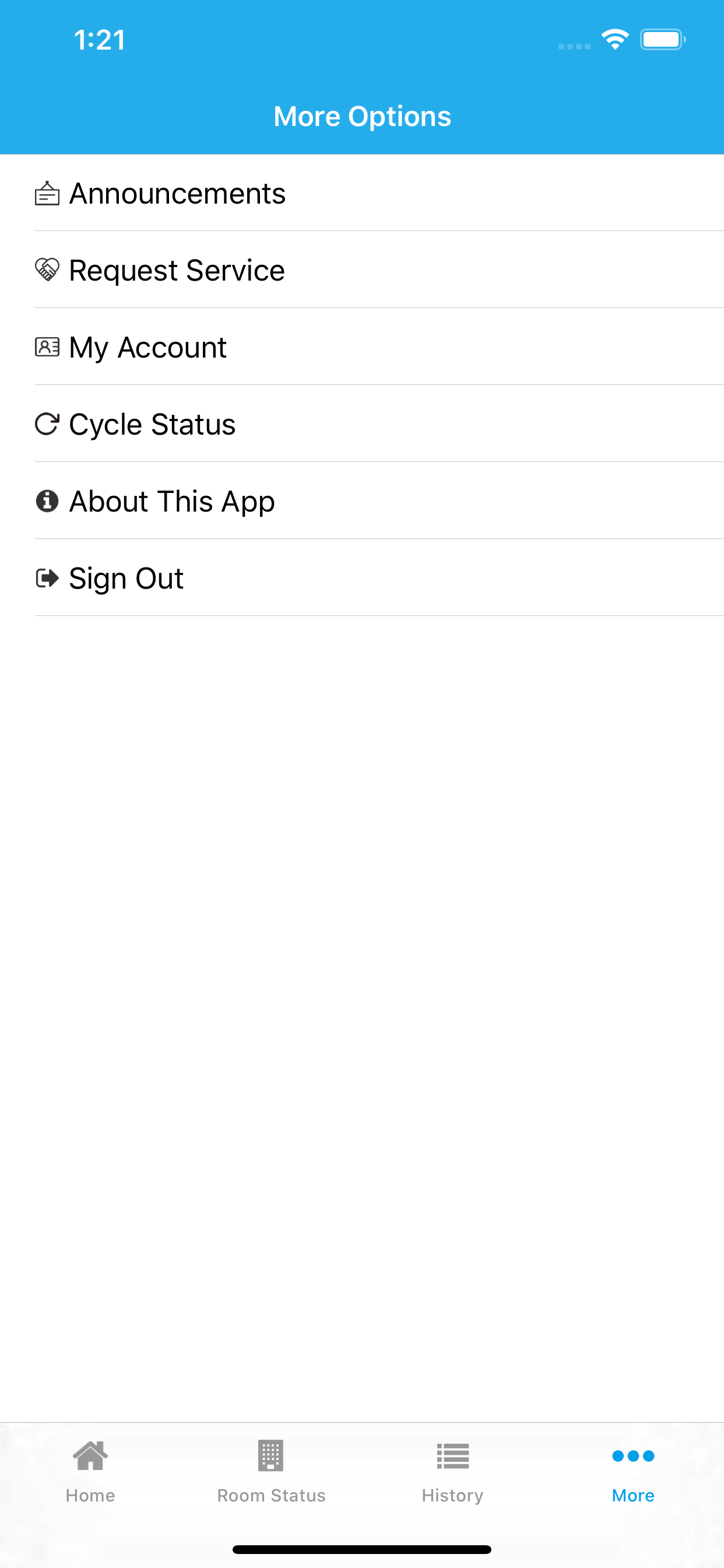
Task: View Cycle Status
Action: [x=152, y=424]
